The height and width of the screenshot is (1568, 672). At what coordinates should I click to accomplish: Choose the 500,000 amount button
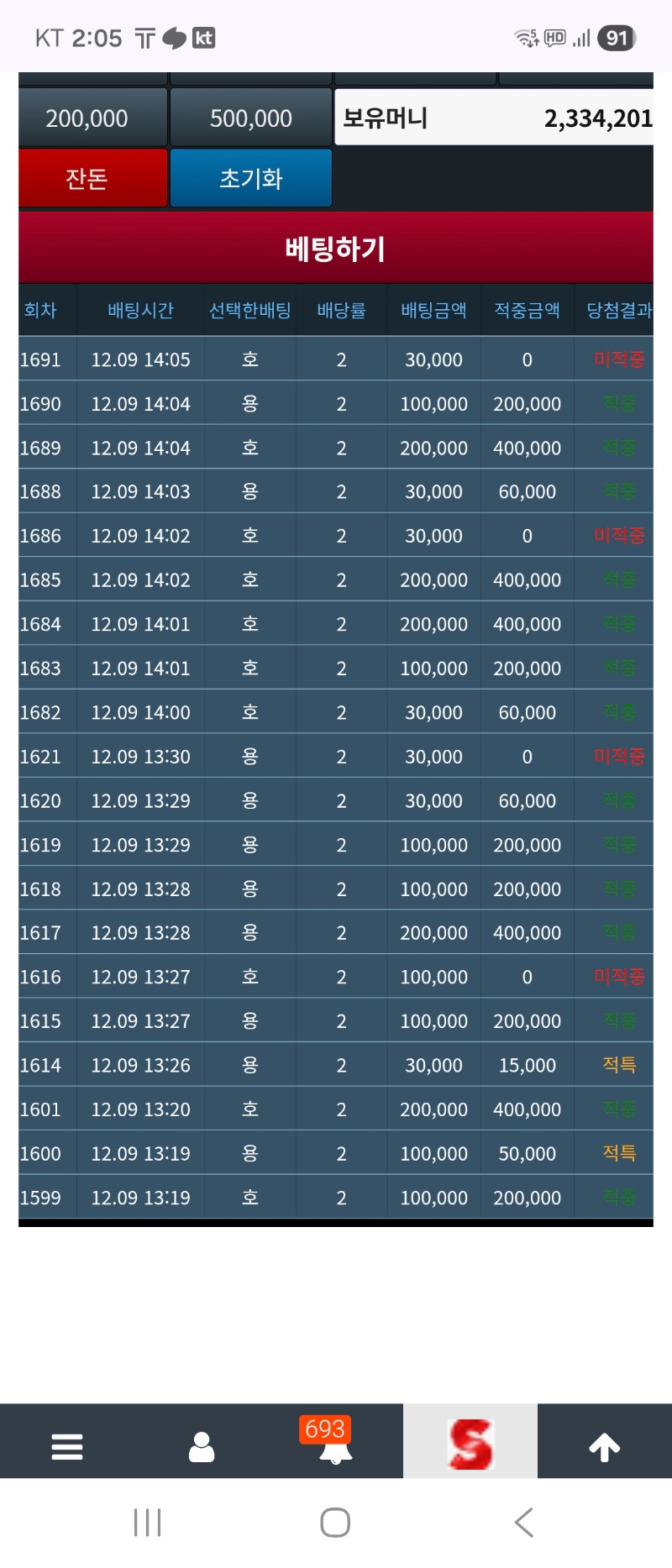[250, 118]
